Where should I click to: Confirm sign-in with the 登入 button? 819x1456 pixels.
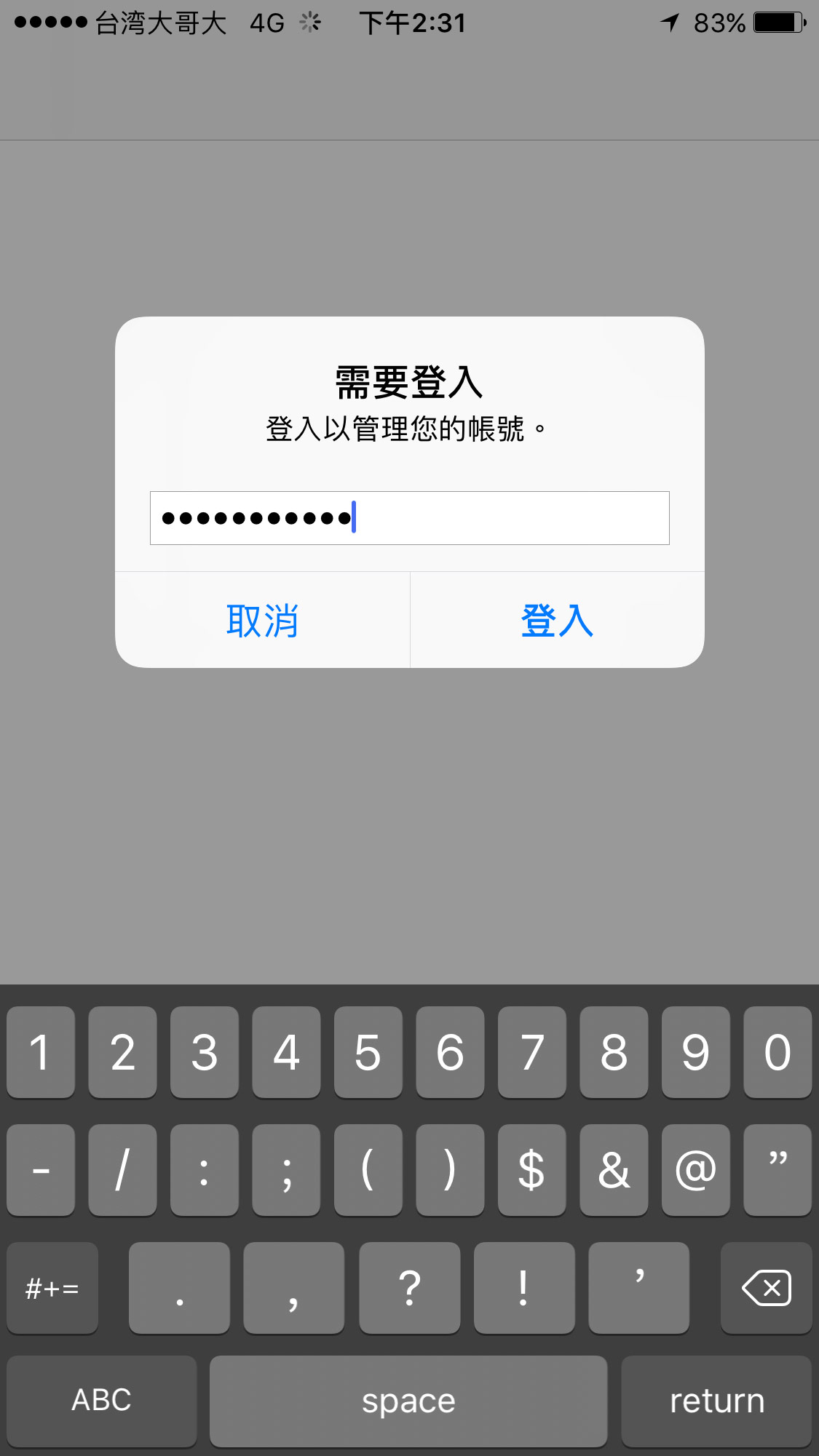point(558,620)
